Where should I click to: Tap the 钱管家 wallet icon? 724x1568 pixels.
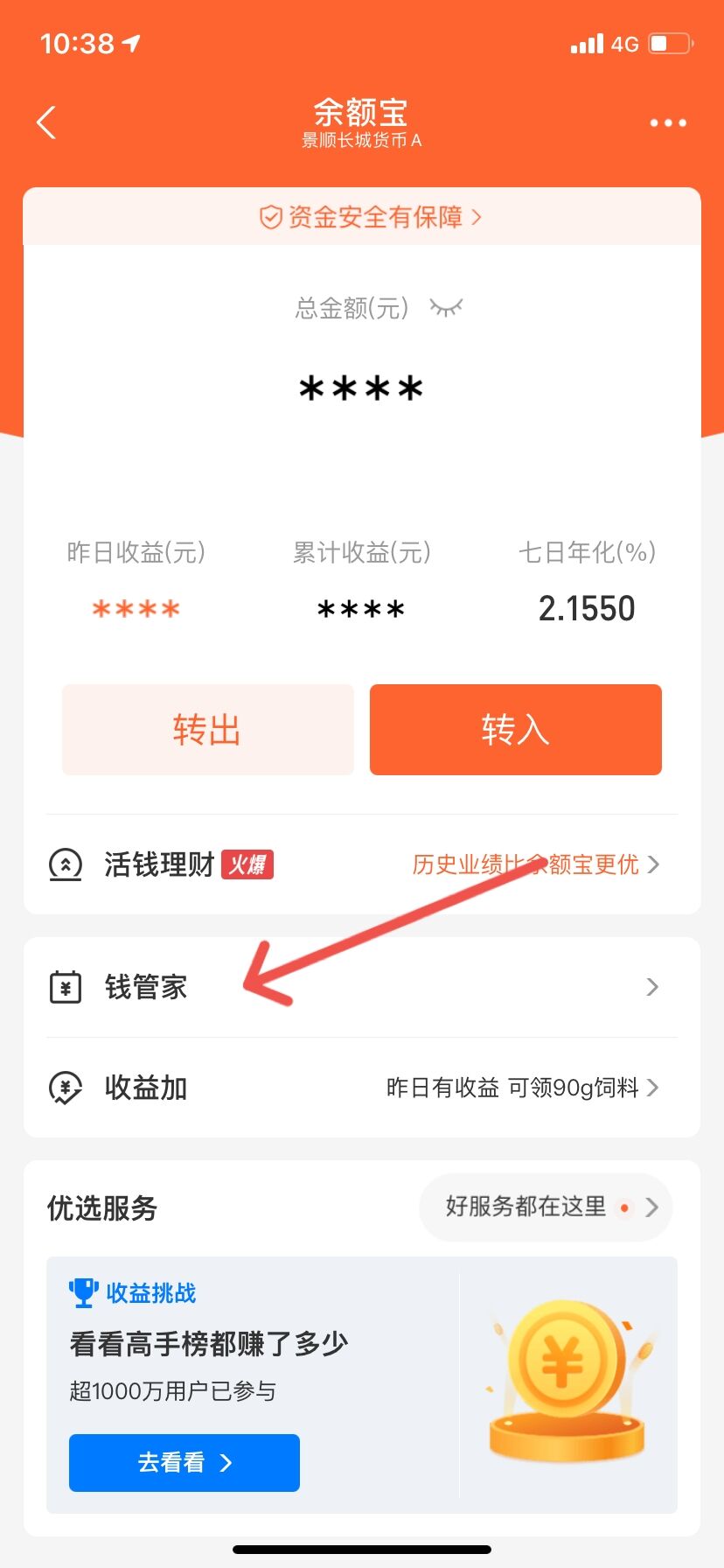[65, 986]
